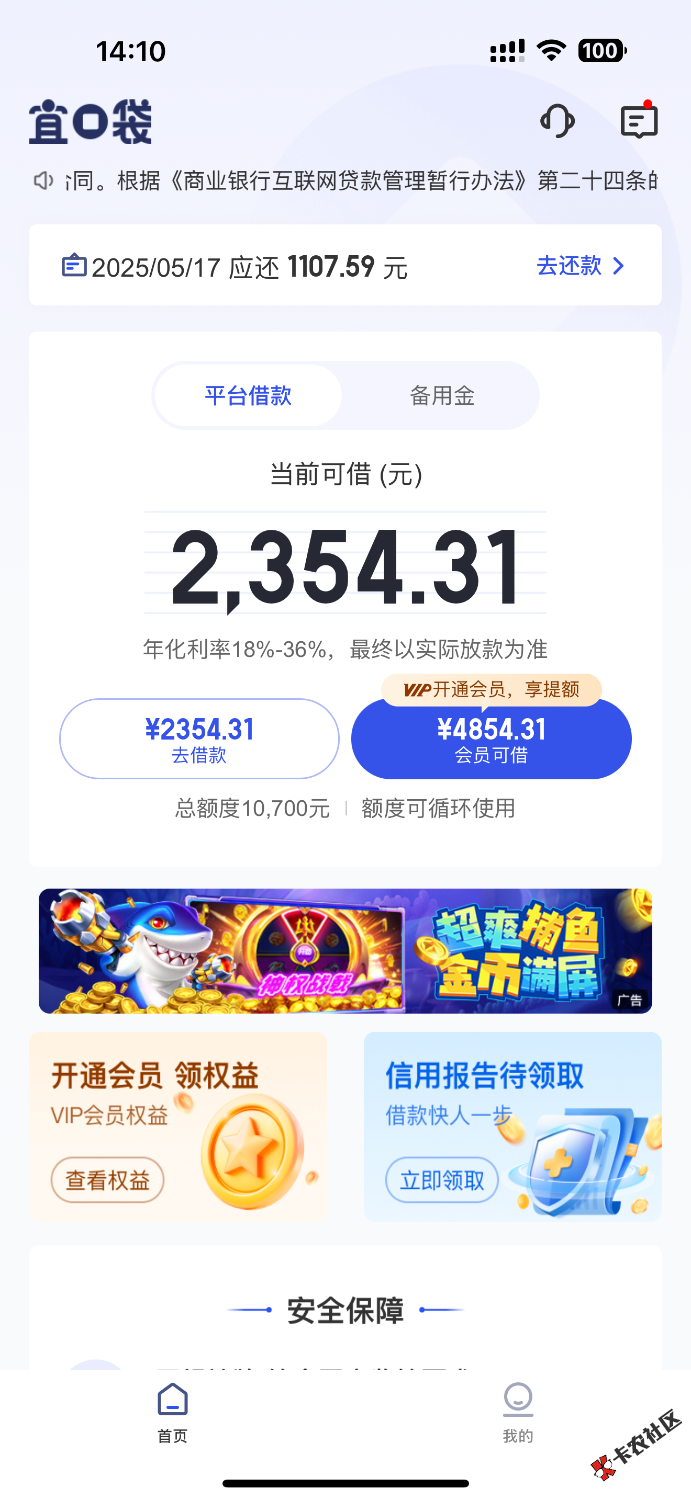Switch to the 备用金 tab
The height and width of the screenshot is (1500, 691).
442,396
